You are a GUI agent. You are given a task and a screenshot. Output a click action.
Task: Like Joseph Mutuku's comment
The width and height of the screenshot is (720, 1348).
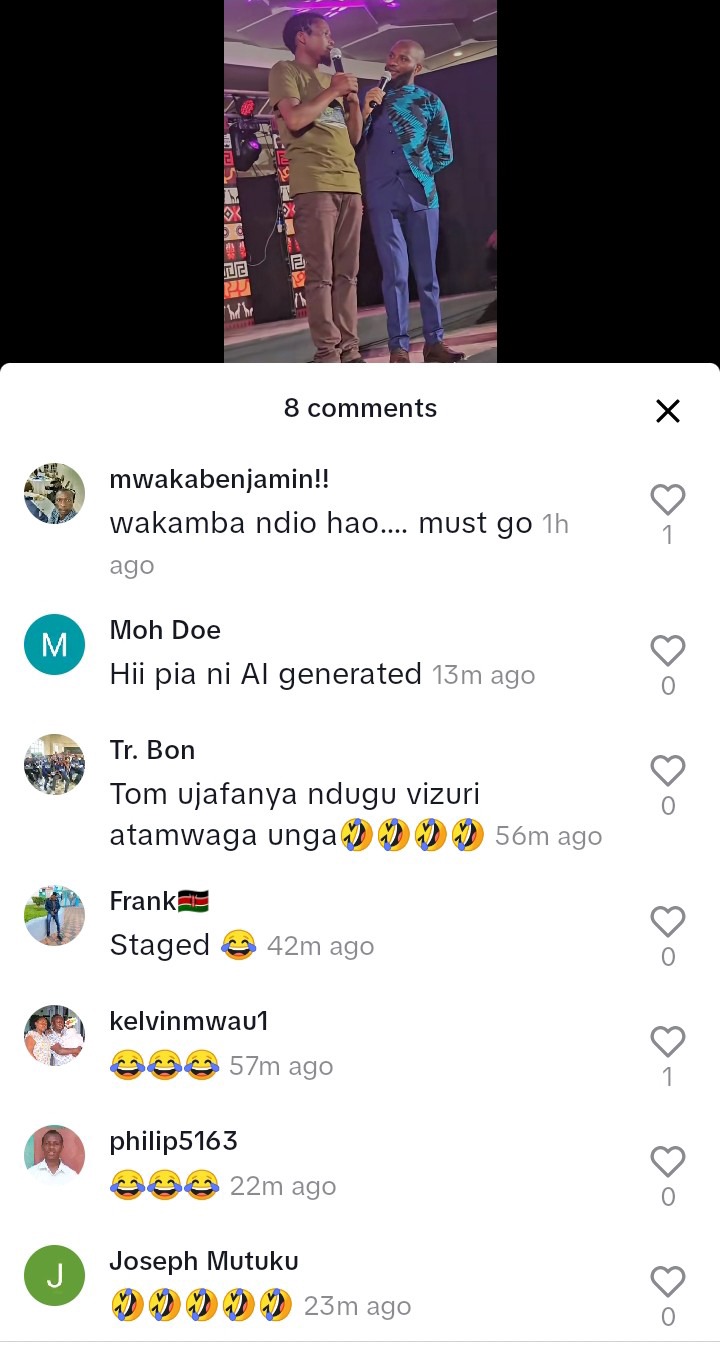pos(667,1282)
